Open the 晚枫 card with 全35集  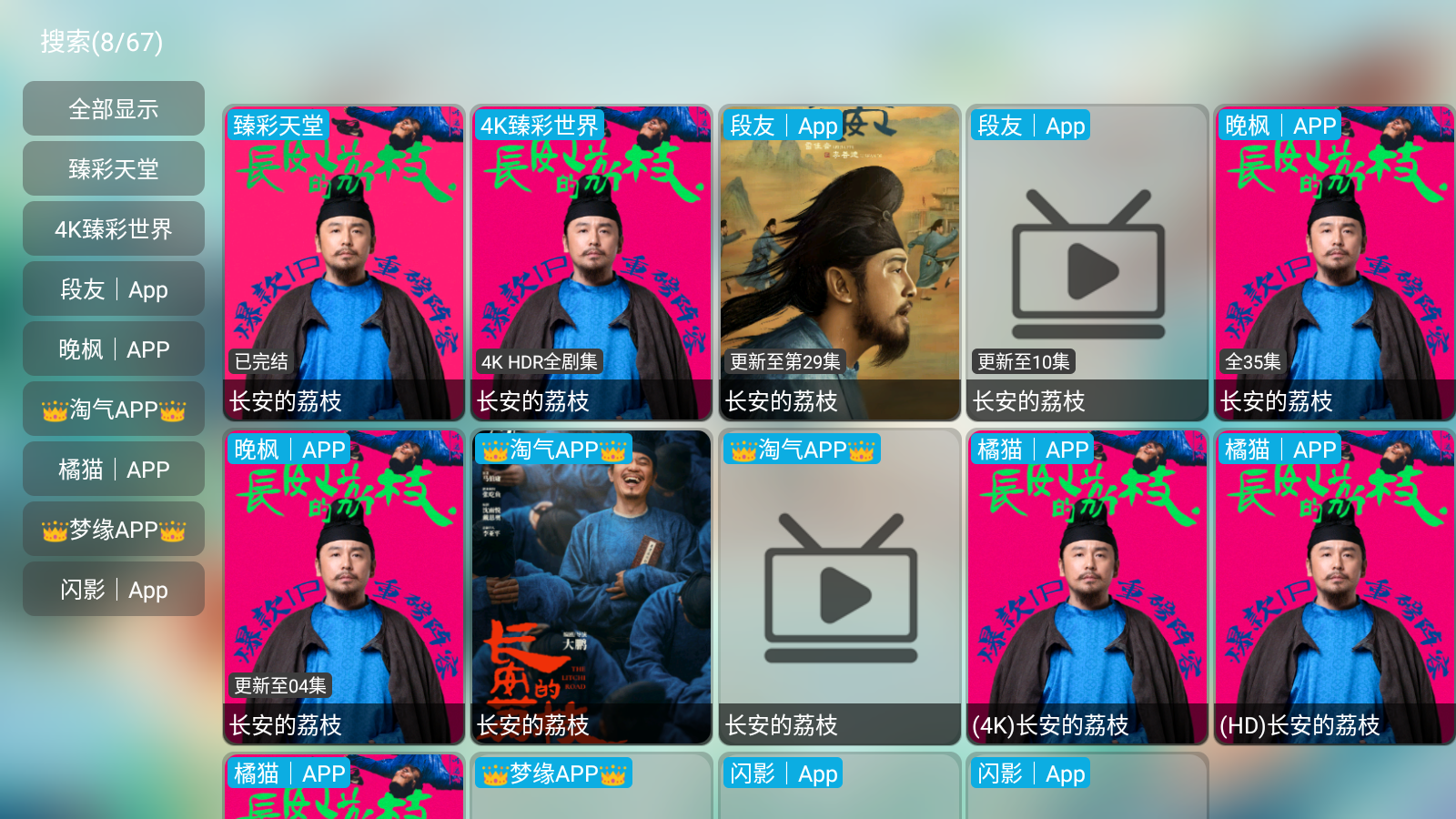coord(1334,264)
